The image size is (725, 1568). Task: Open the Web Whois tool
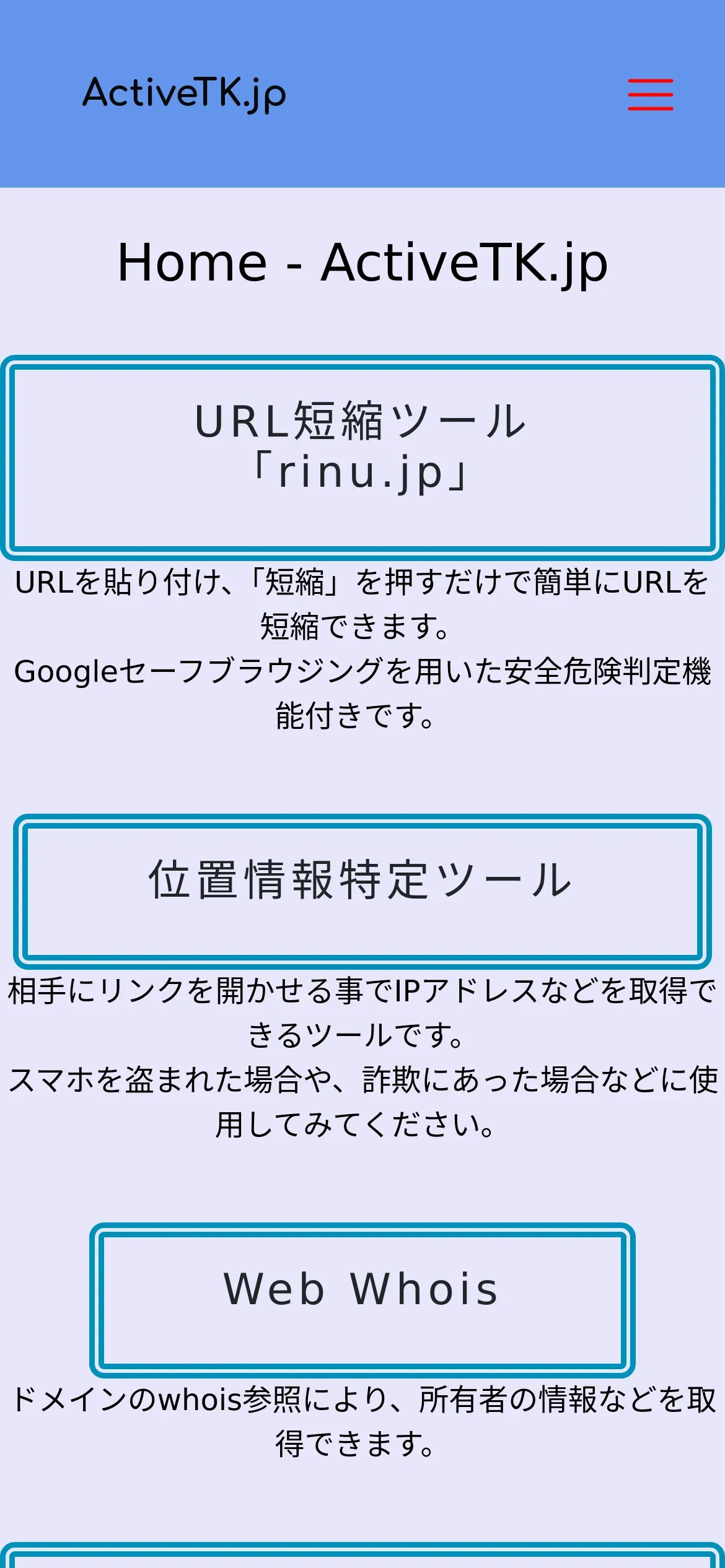click(362, 1300)
